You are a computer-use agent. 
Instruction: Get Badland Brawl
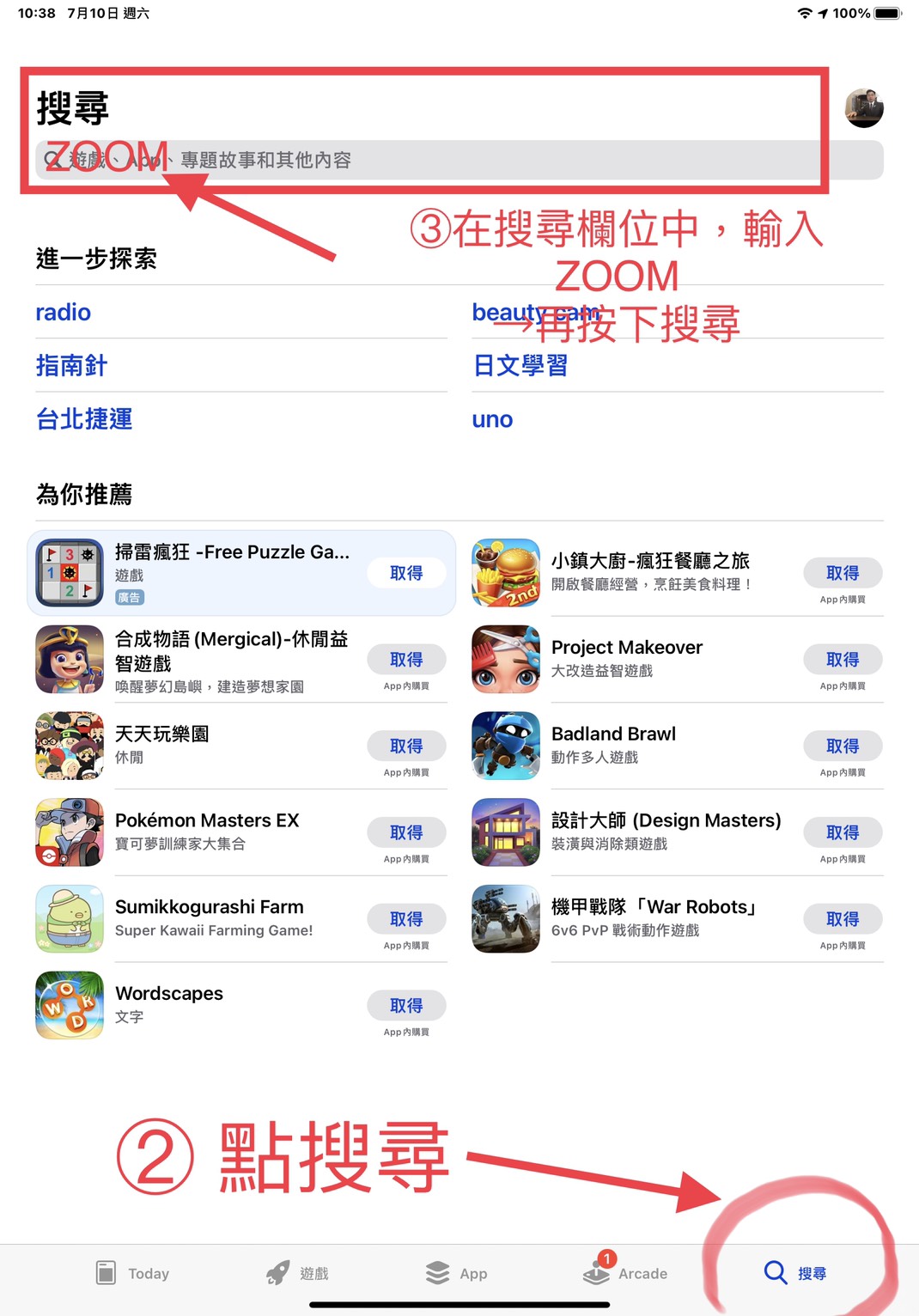click(x=842, y=746)
